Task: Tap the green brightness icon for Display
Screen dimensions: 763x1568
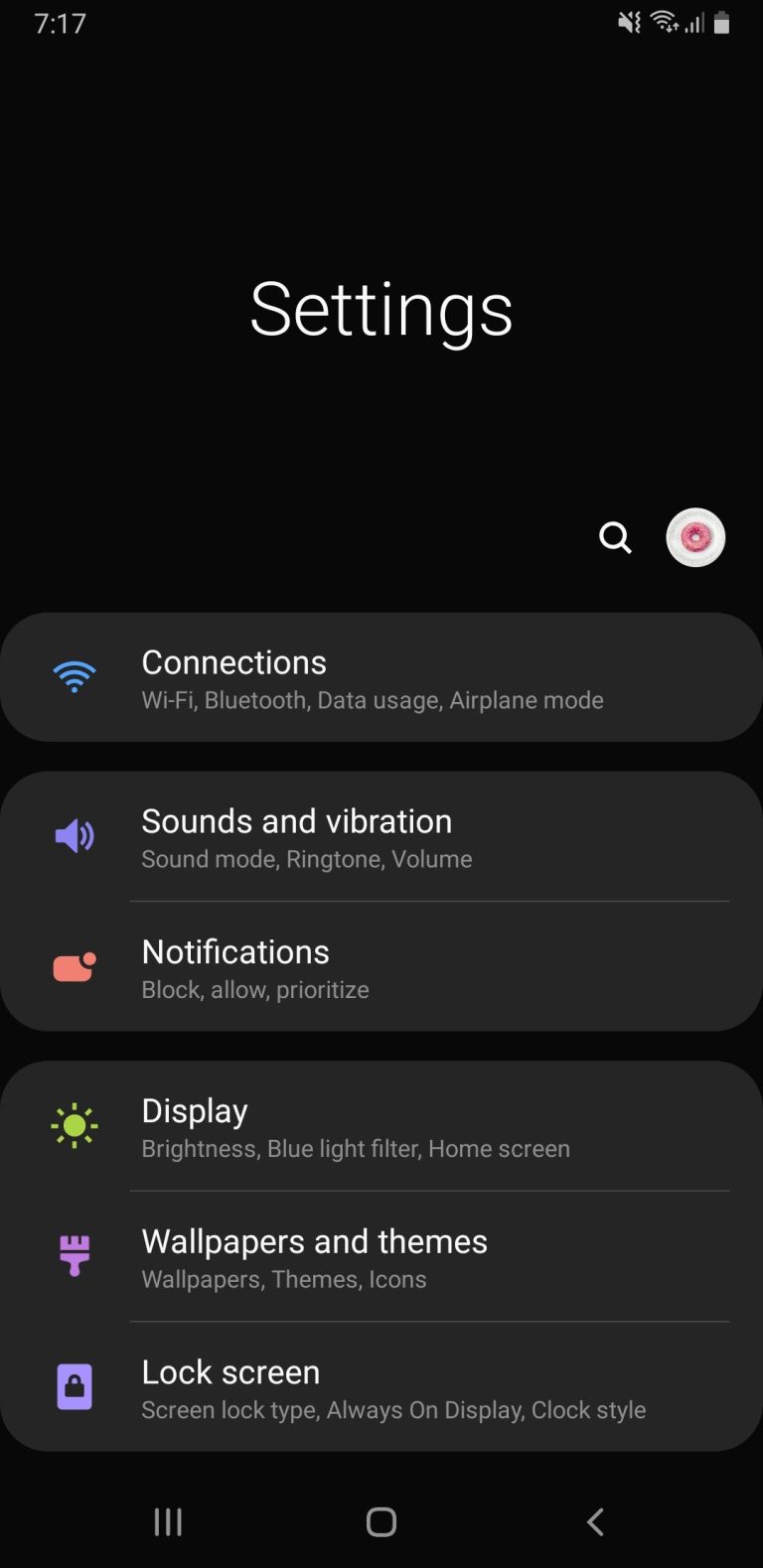Action: pos(74,1125)
